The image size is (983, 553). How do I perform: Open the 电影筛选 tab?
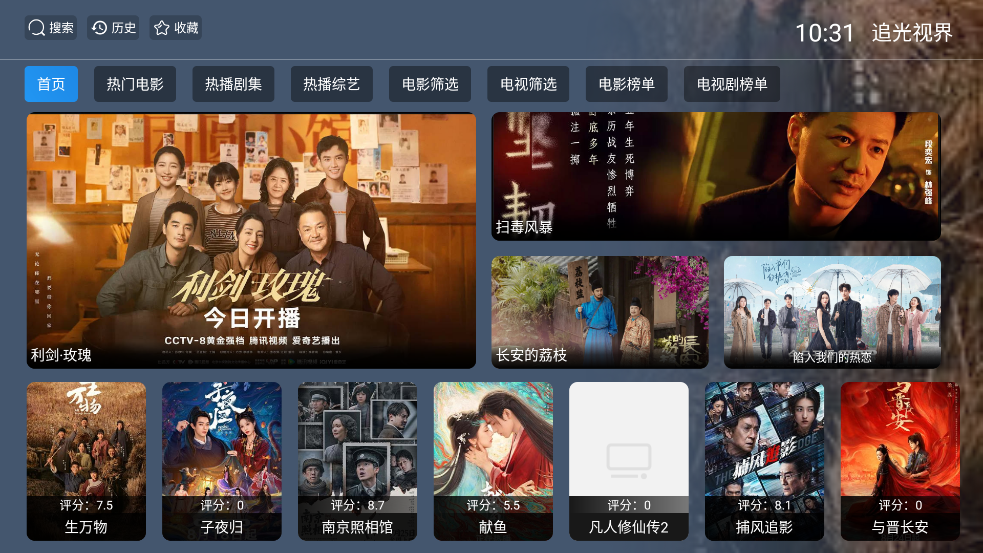[430, 85]
